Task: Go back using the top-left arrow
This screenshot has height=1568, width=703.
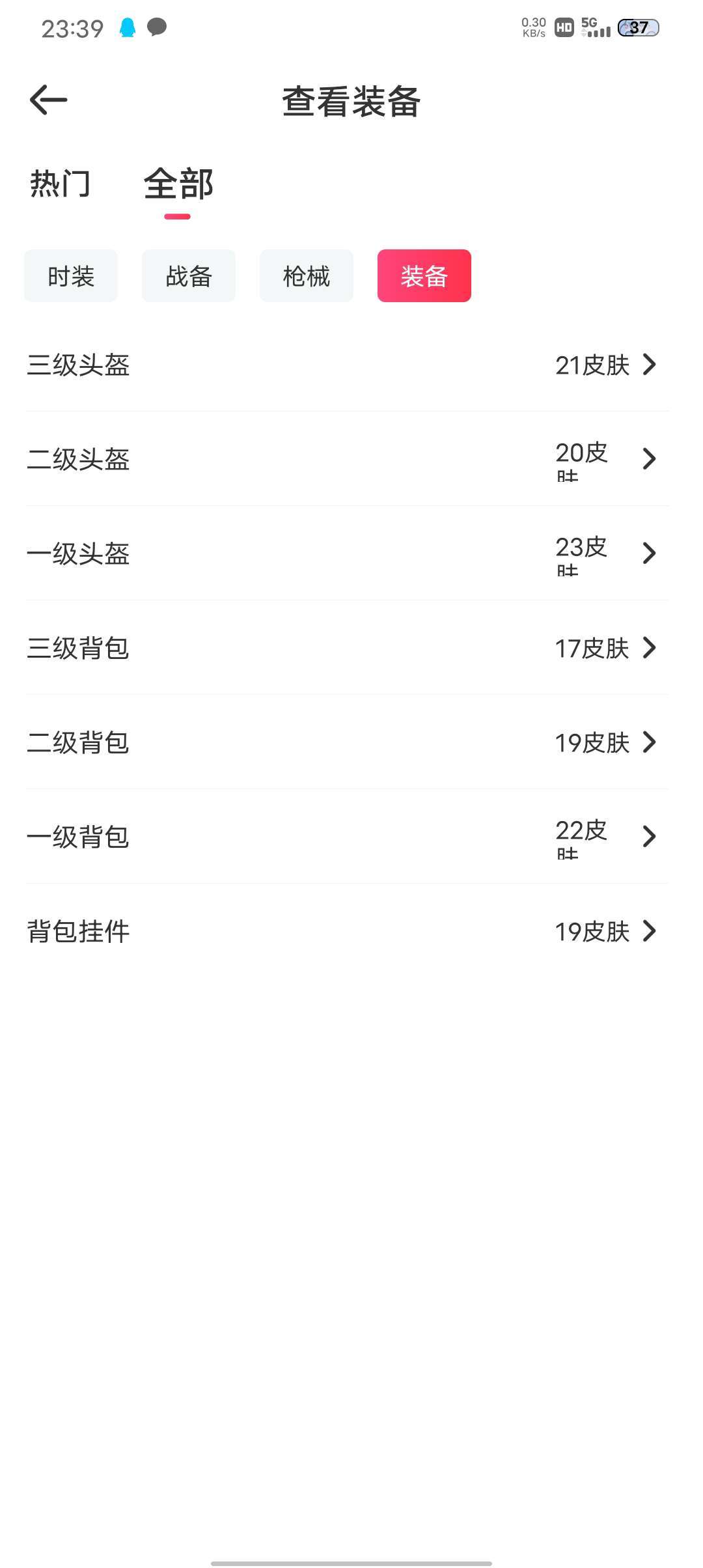Action: tap(49, 100)
